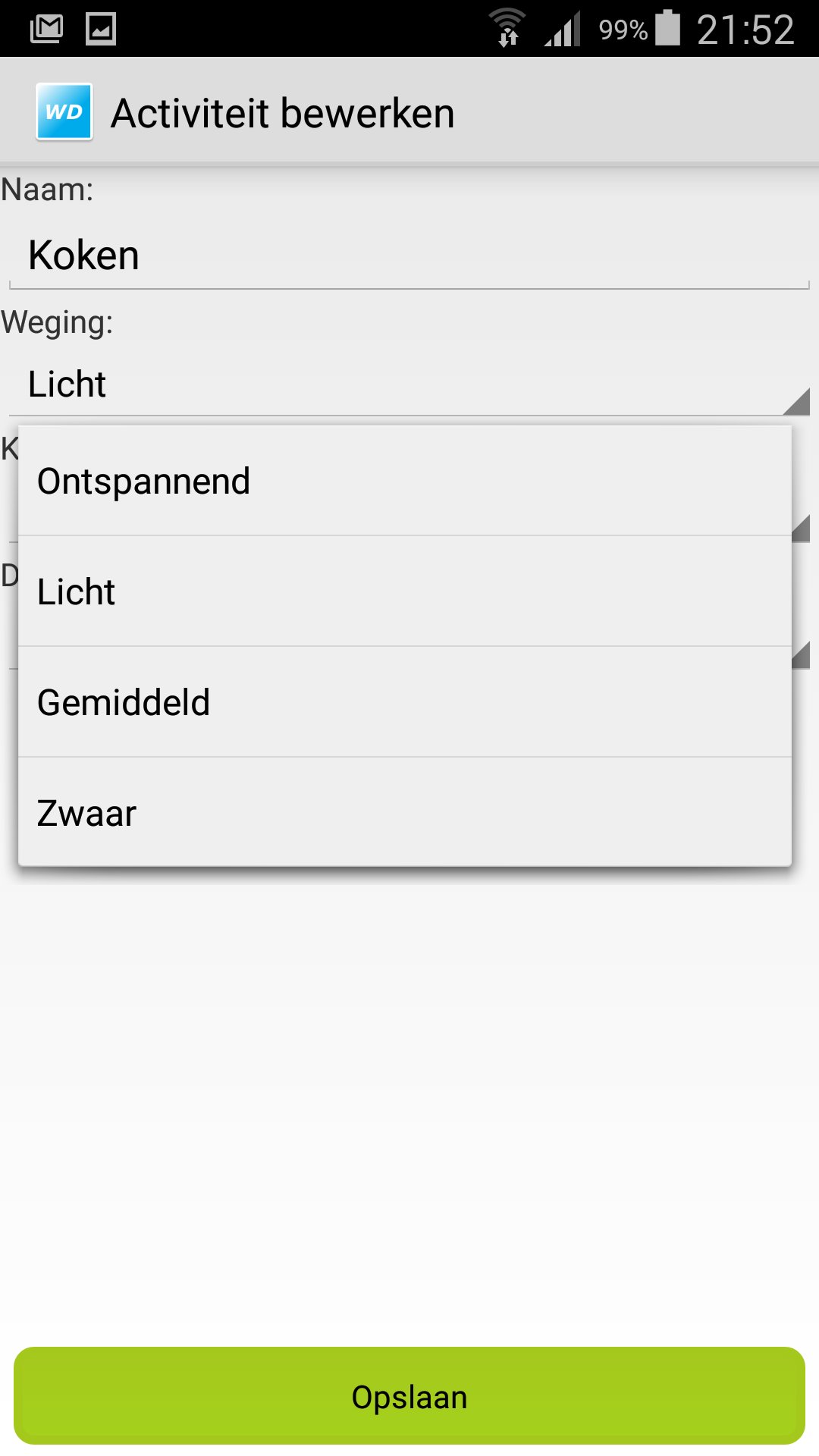This screenshot has width=819, height=1456.
Task: Tap the battery icon showing 99%
Action: tap(667, 29)
